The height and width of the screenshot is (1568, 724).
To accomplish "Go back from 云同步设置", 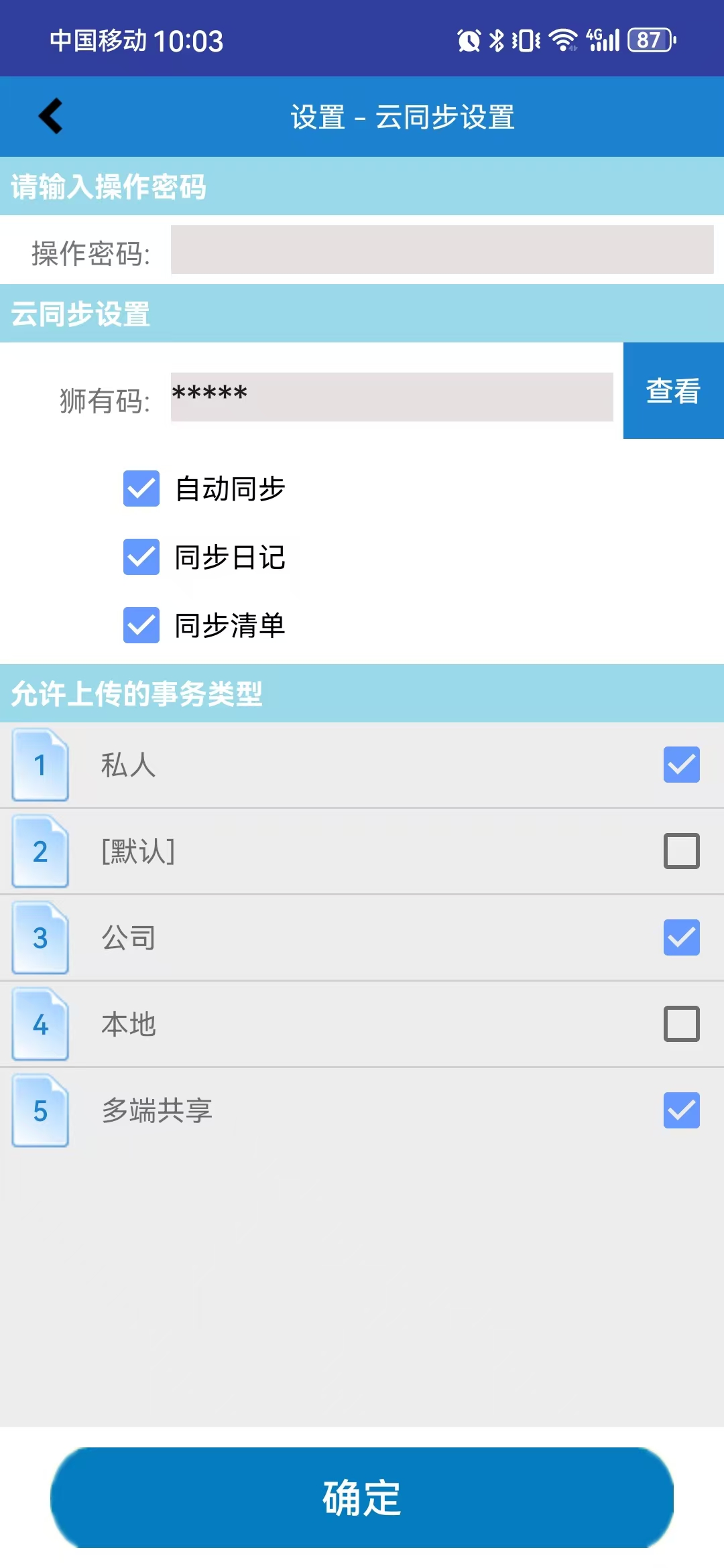I will (51, 117).
